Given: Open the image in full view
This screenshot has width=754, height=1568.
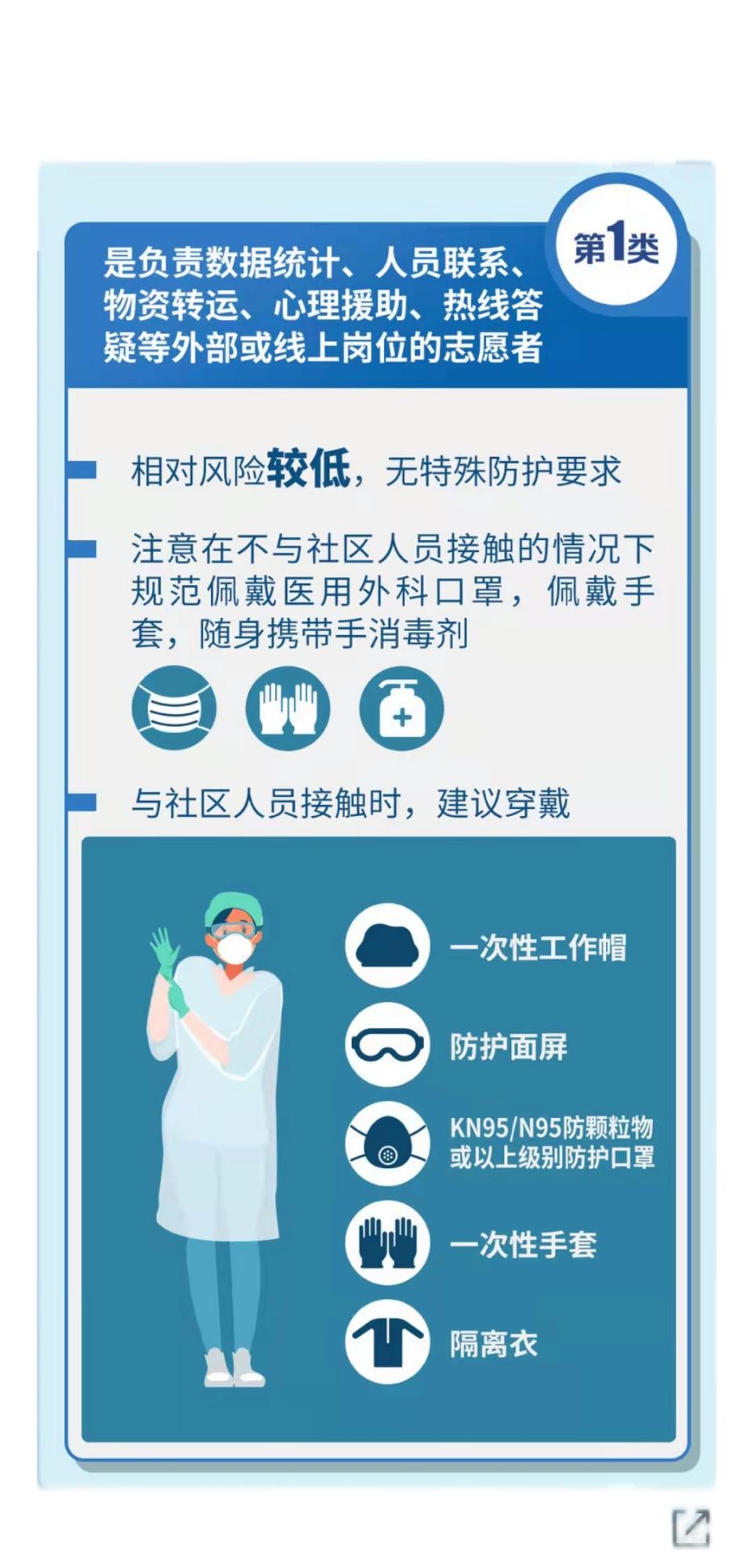Looking at the screenshot, I should (691, 1527).
